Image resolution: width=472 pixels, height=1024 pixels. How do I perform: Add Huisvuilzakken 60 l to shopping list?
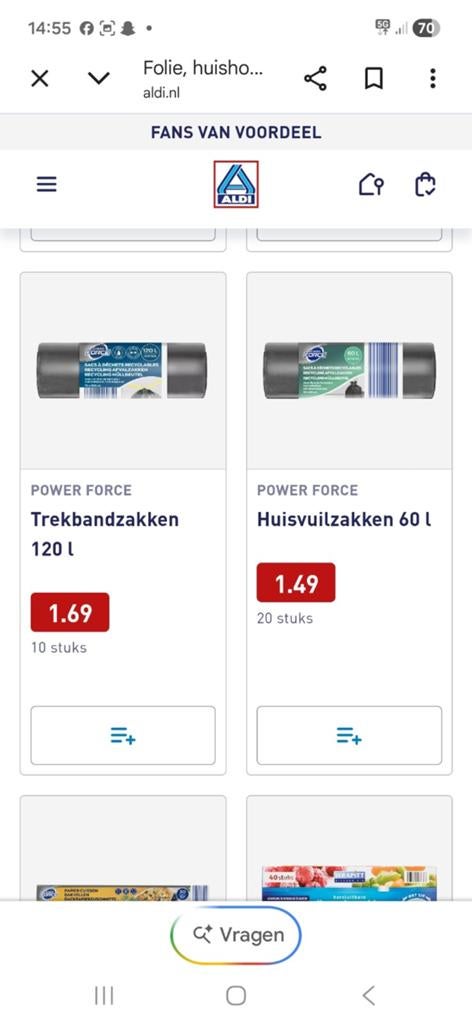(349, 735)
